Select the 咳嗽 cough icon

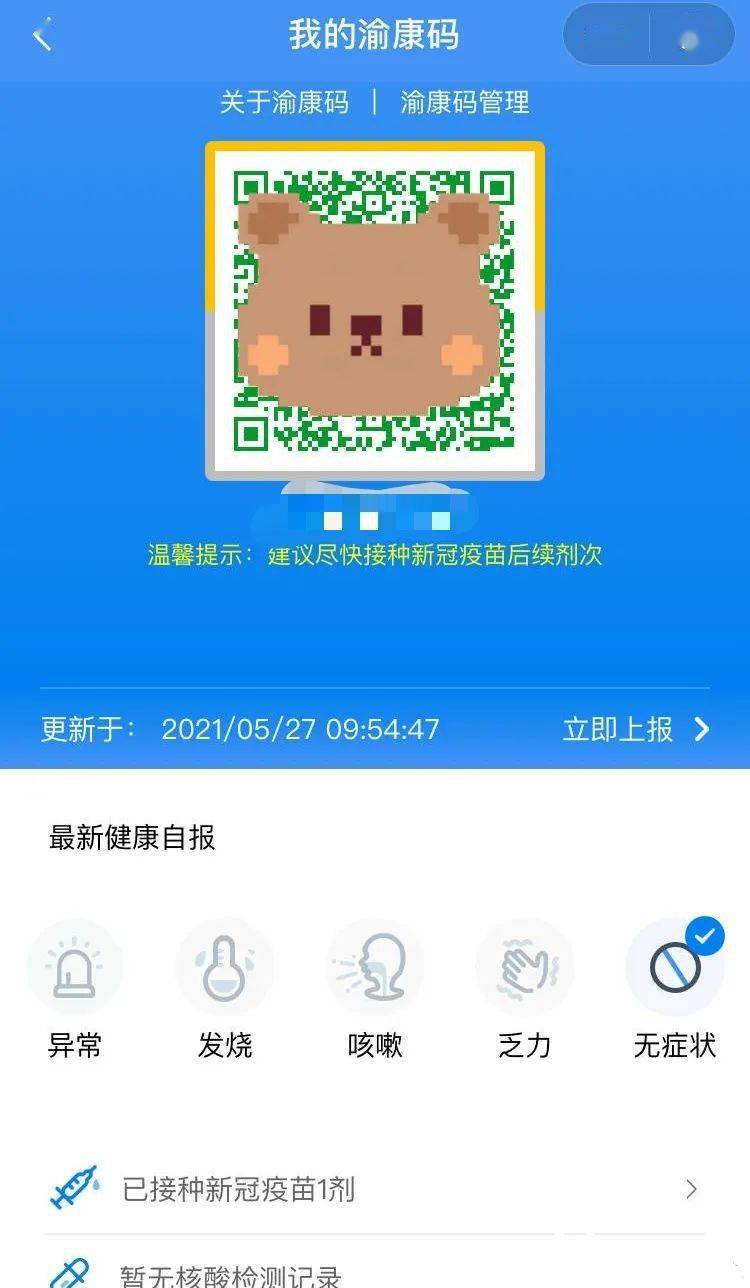375,966
